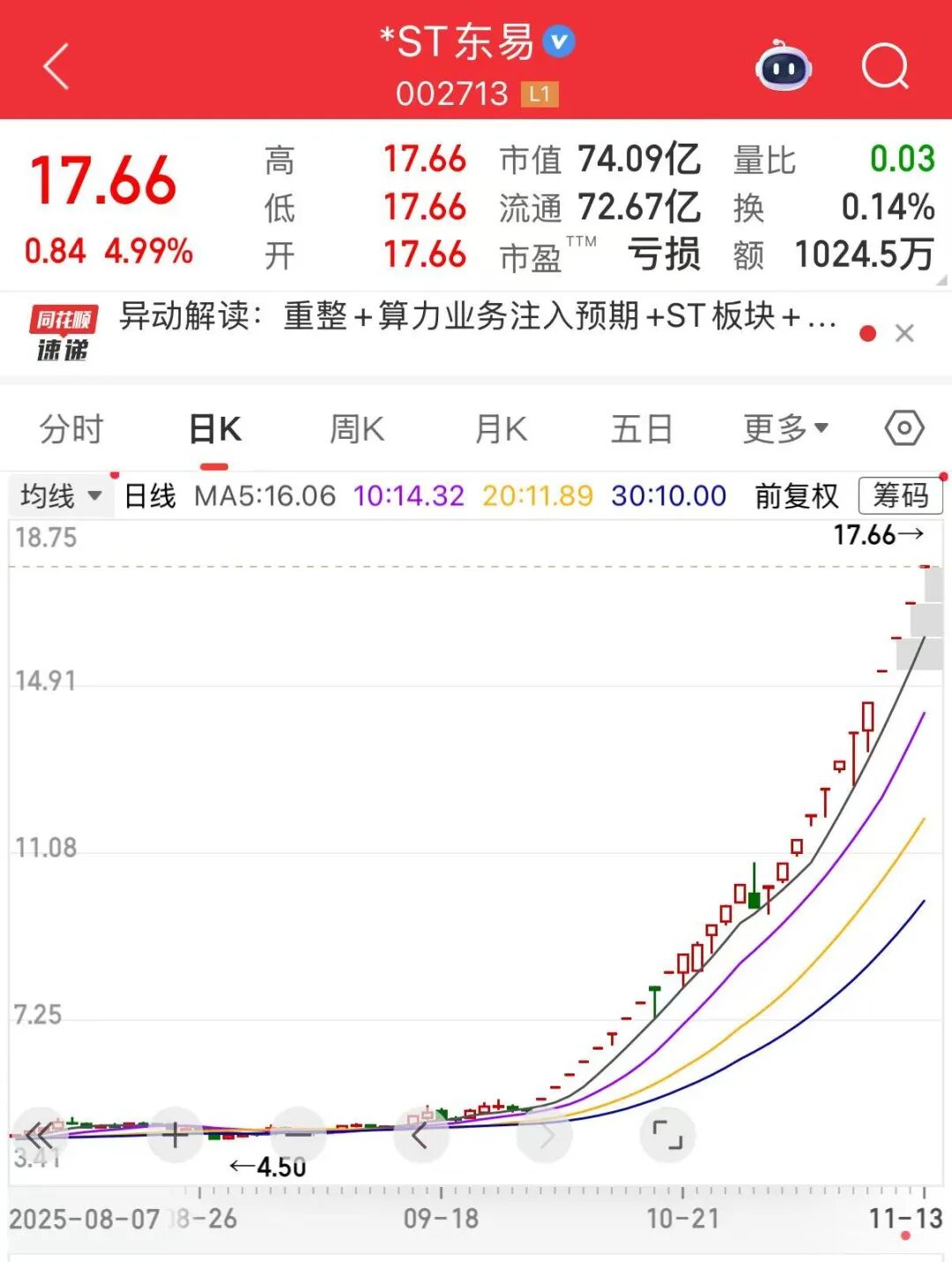952x1262 pixels.
Task: Open the 异动解读 news flash
Action: [x=476, y=317]
